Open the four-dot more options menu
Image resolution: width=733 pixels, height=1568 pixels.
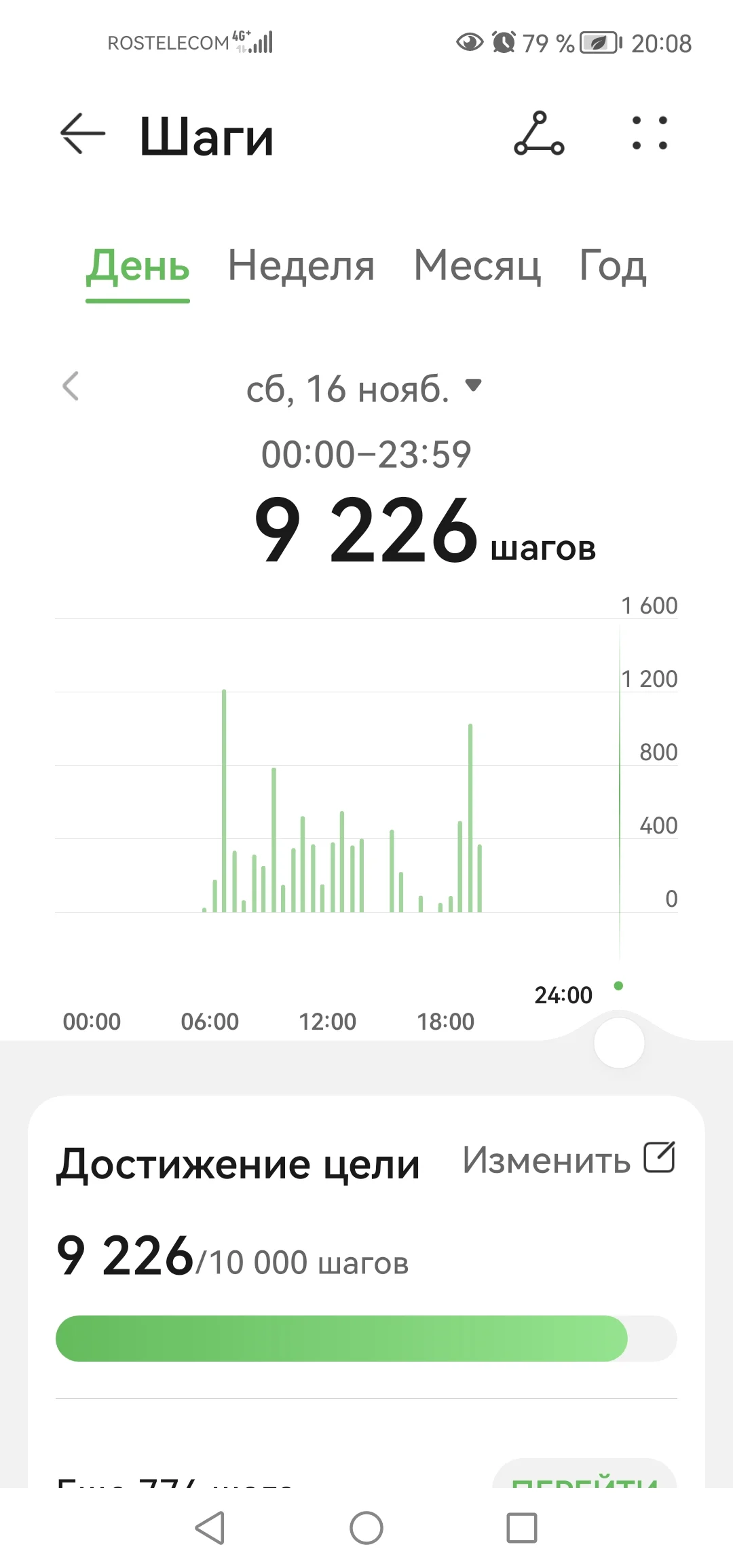point(650,133)
